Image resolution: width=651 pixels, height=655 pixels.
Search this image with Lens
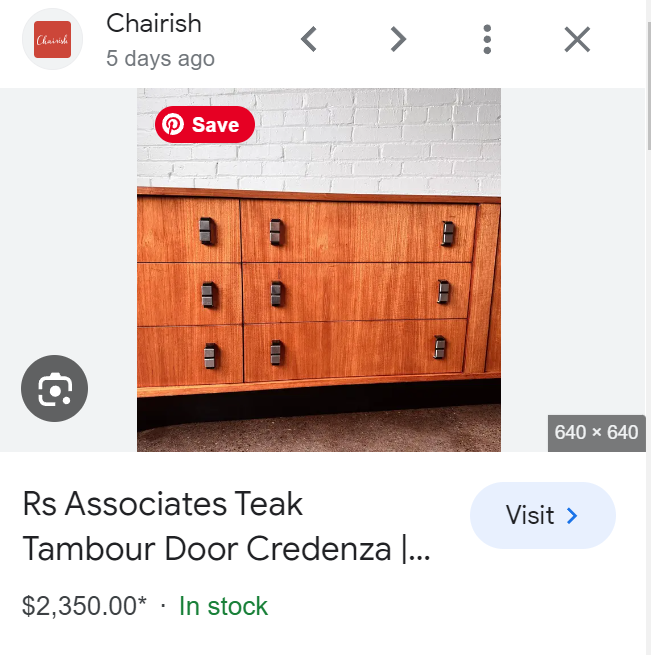[54, 388]
